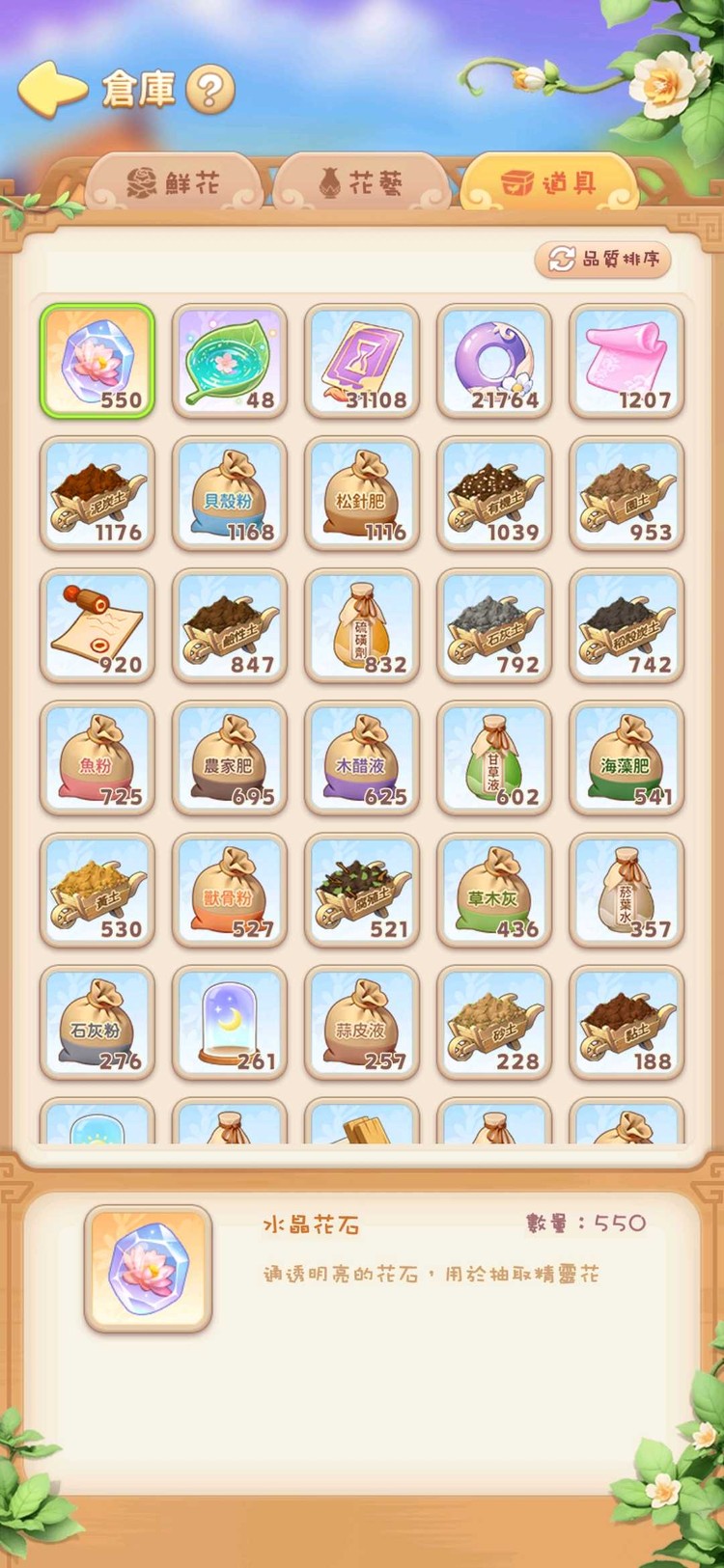Select the 硫磺劑 sulfur bottle item
The width and height of the screenshot is (724, 1568).
point(362,626)
